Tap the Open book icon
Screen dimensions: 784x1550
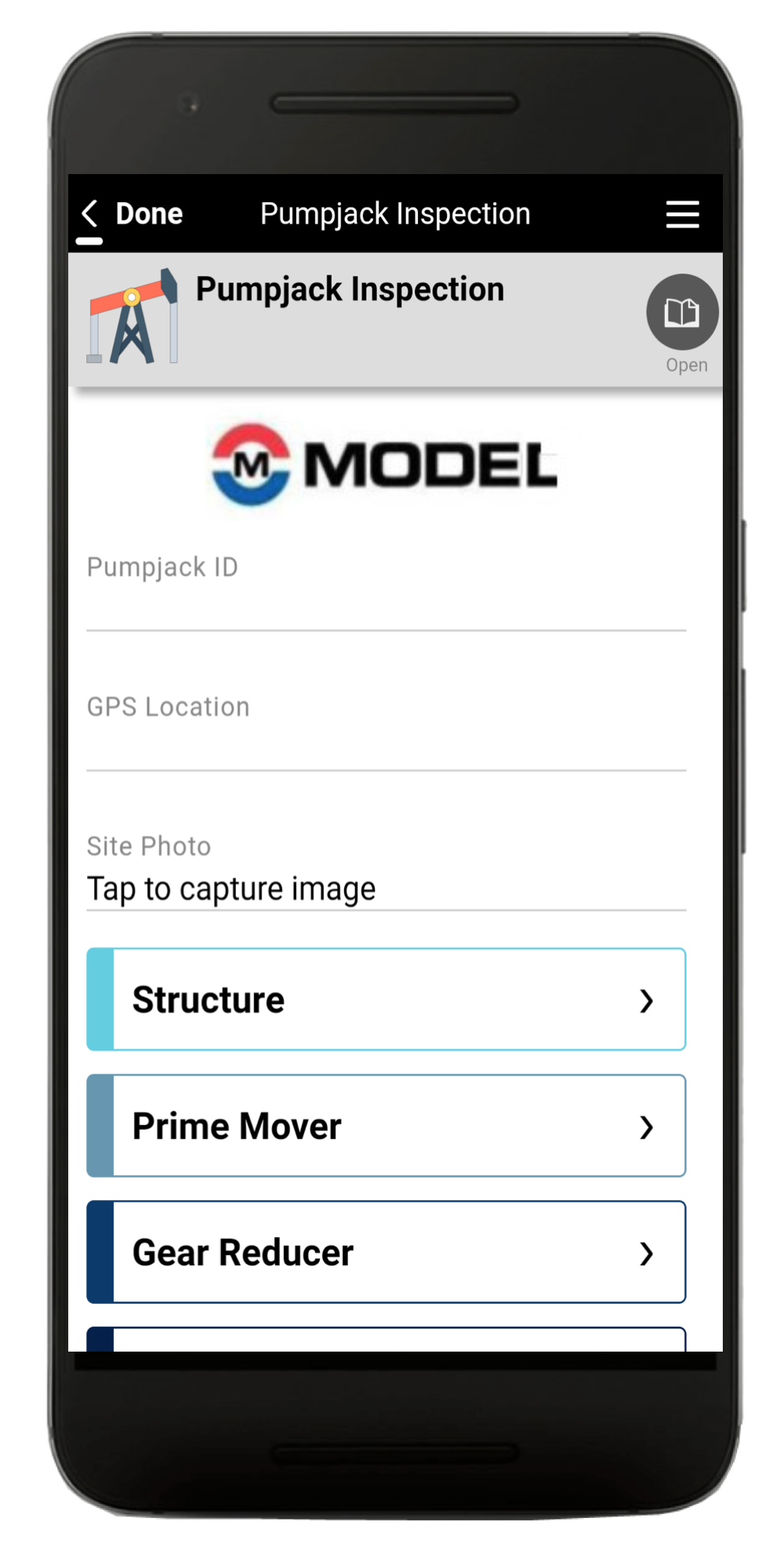click(x=682, y=313)
